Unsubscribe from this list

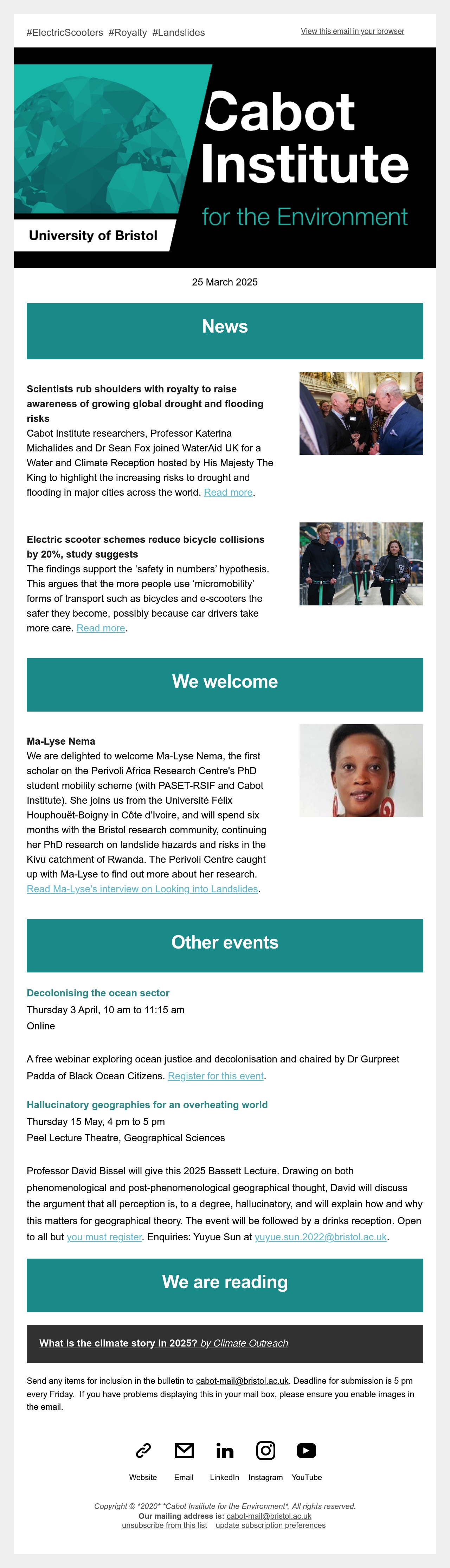(165, 1525)
